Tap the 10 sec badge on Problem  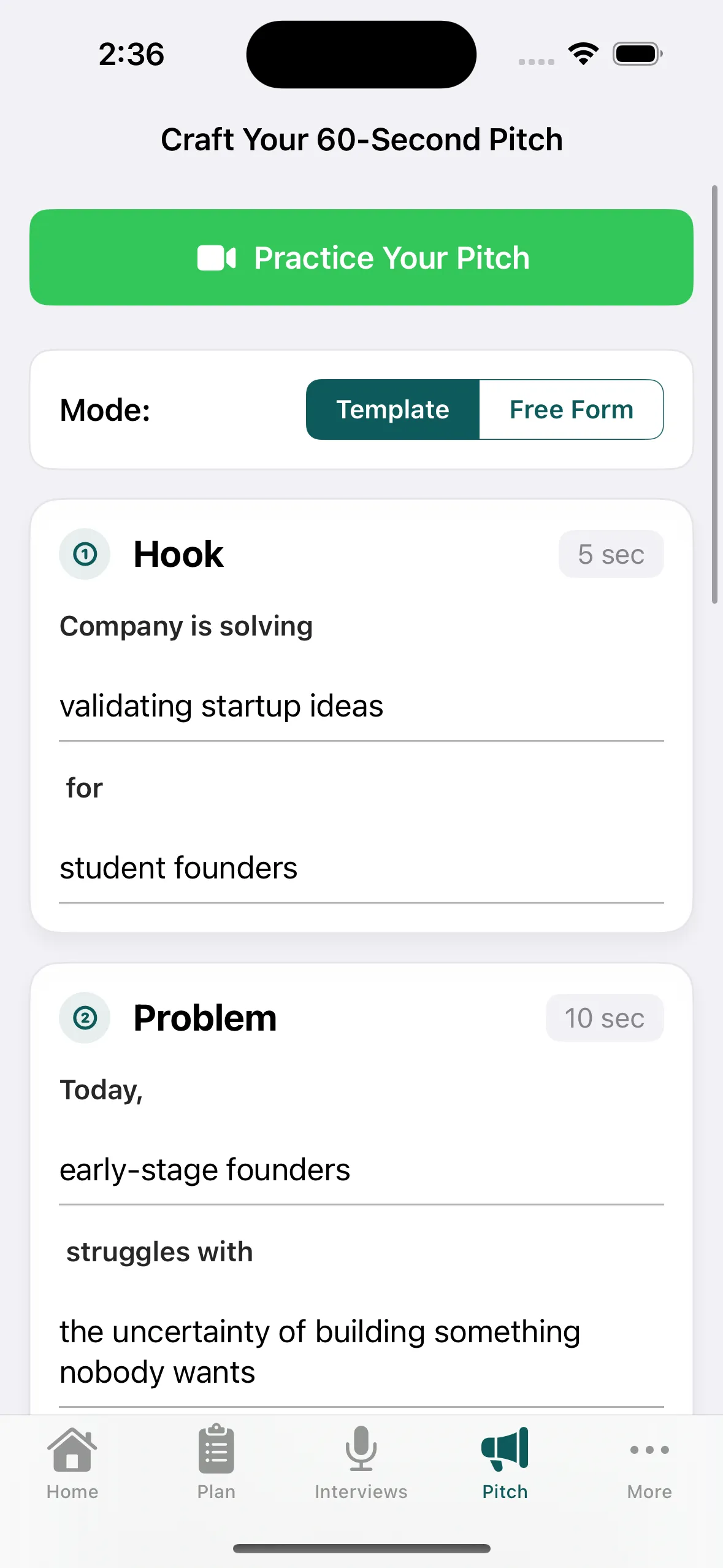pos(605,1018)
